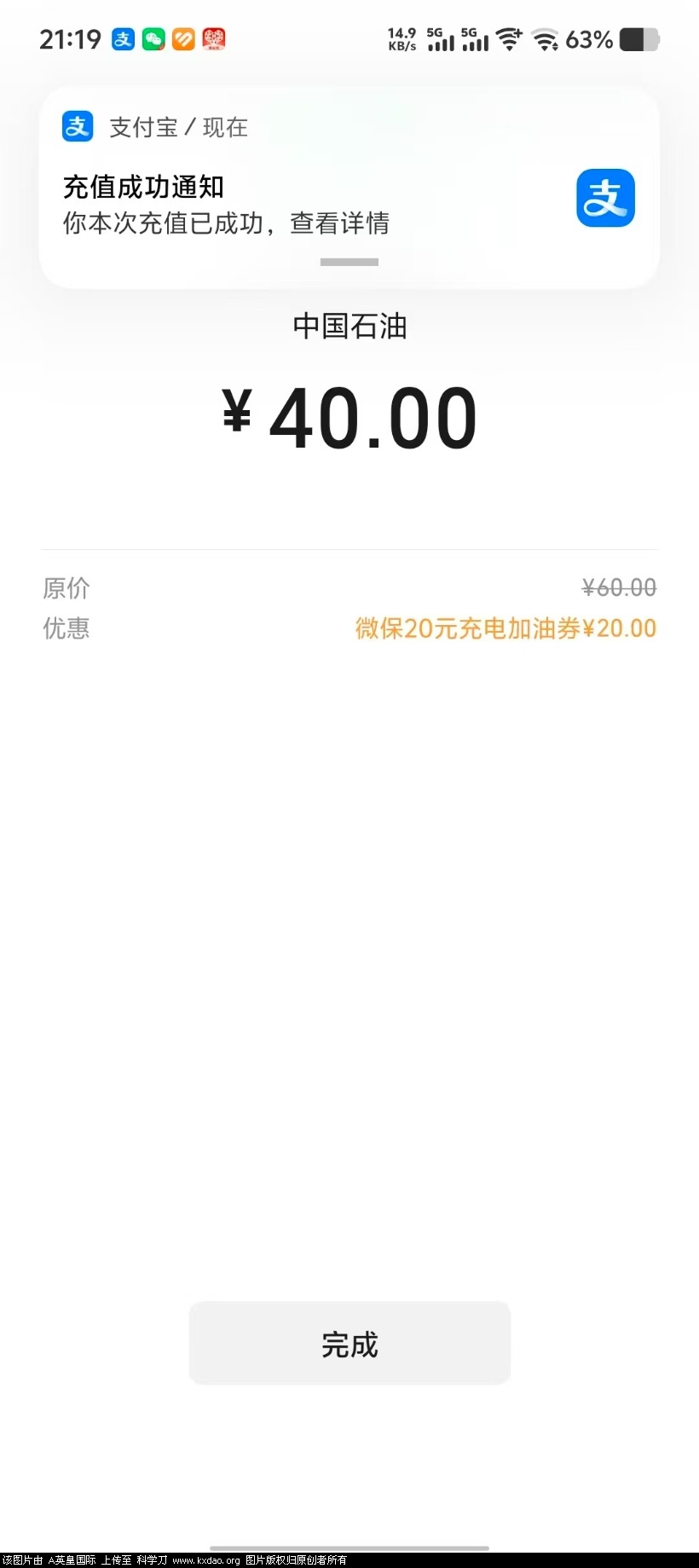
Task: Open recharge details via 查看详情
Action: point(339,223)
